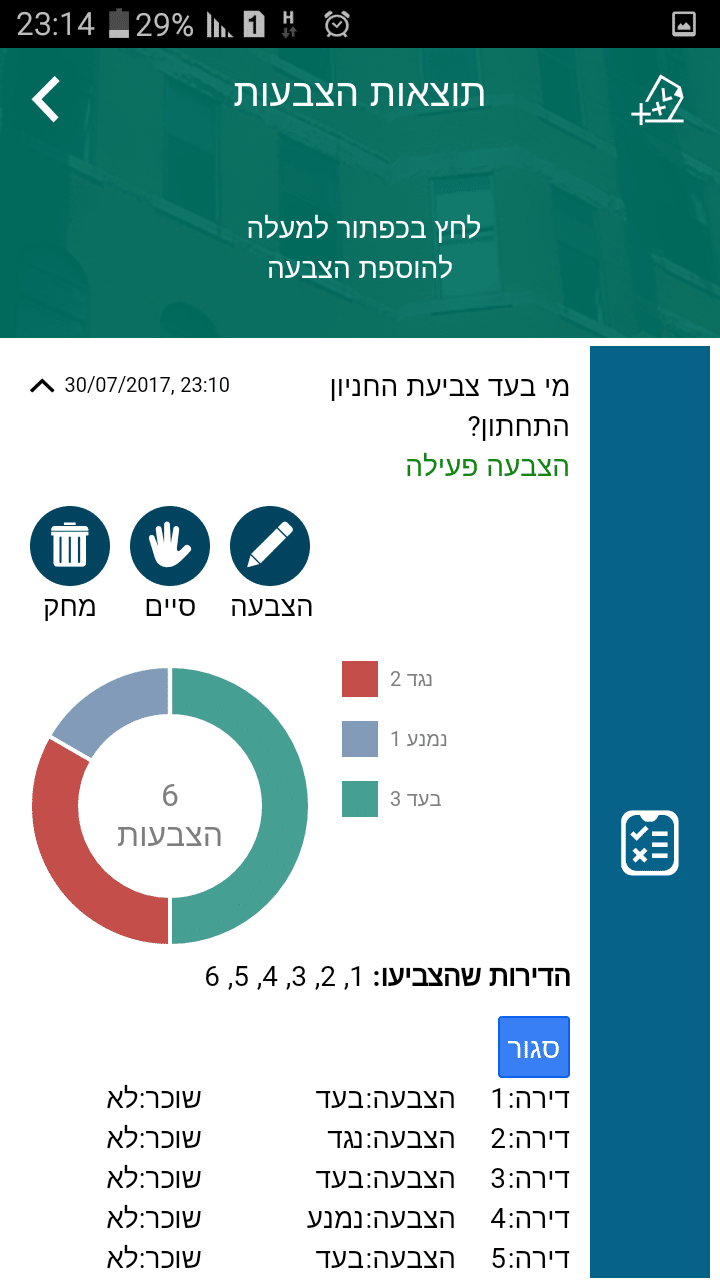Open the checklist side panel icon
The height and width of the screenshot is (1280, 720).
[650, 843]
